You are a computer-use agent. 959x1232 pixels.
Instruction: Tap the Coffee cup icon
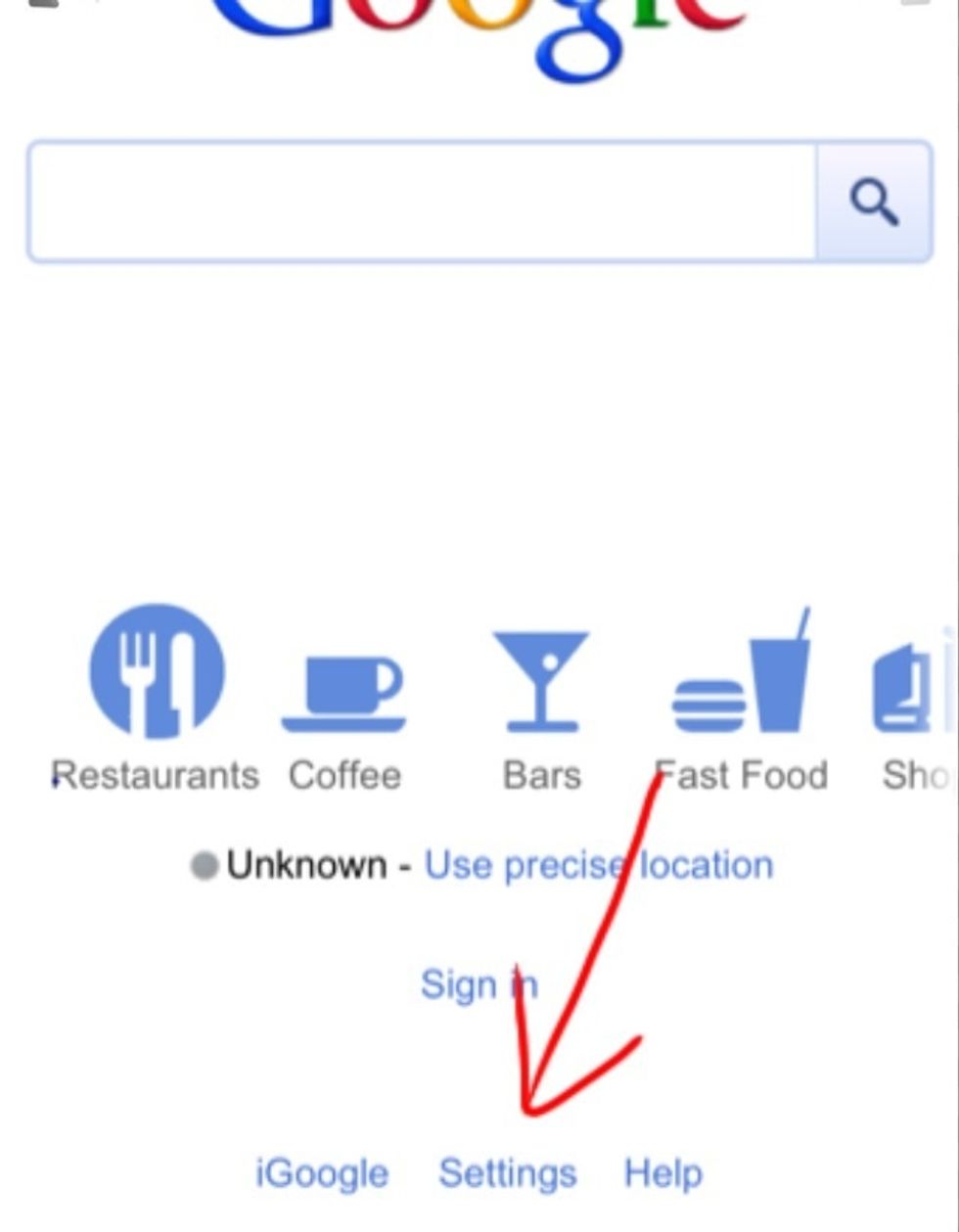tap(344, 690)
